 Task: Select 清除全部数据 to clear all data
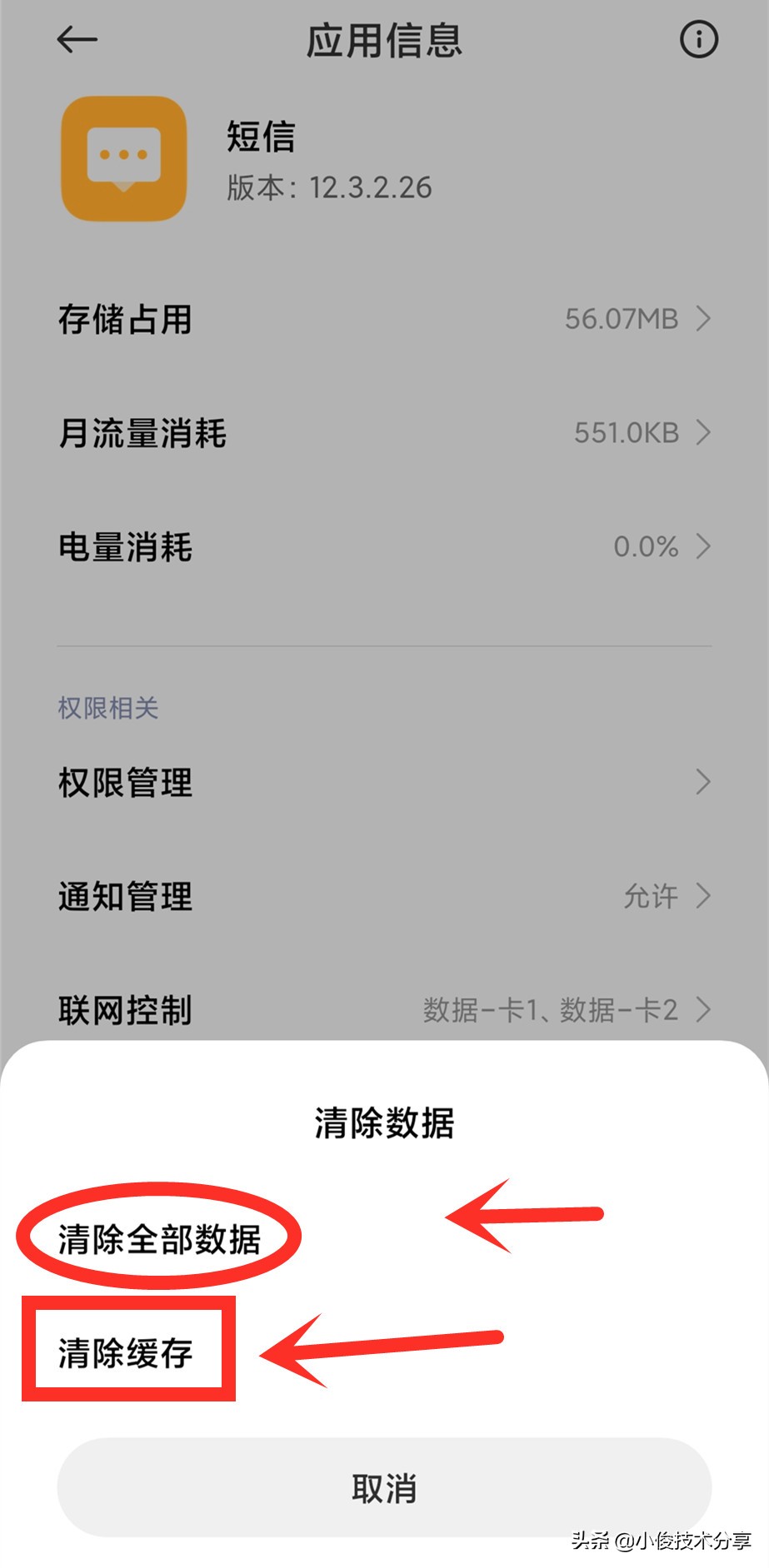(160, 1241)
